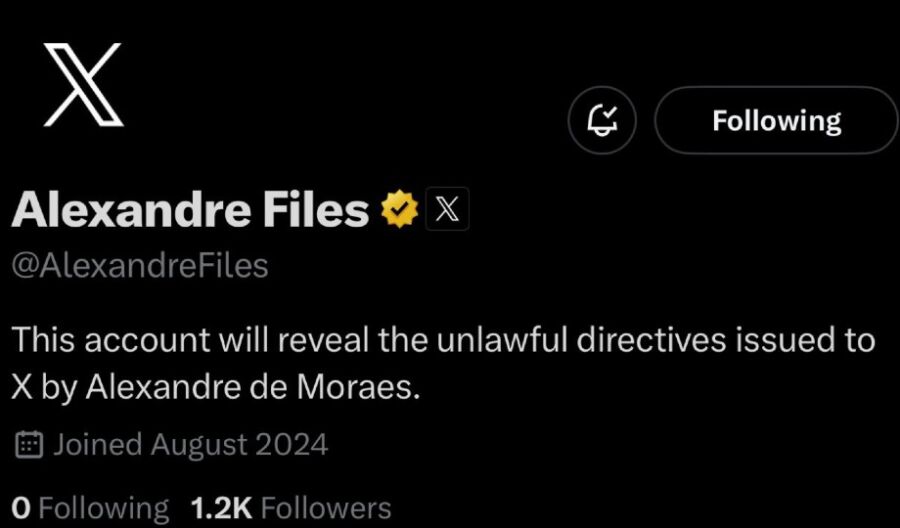
Task: View the 0 Following list
Action: [90, 507]
